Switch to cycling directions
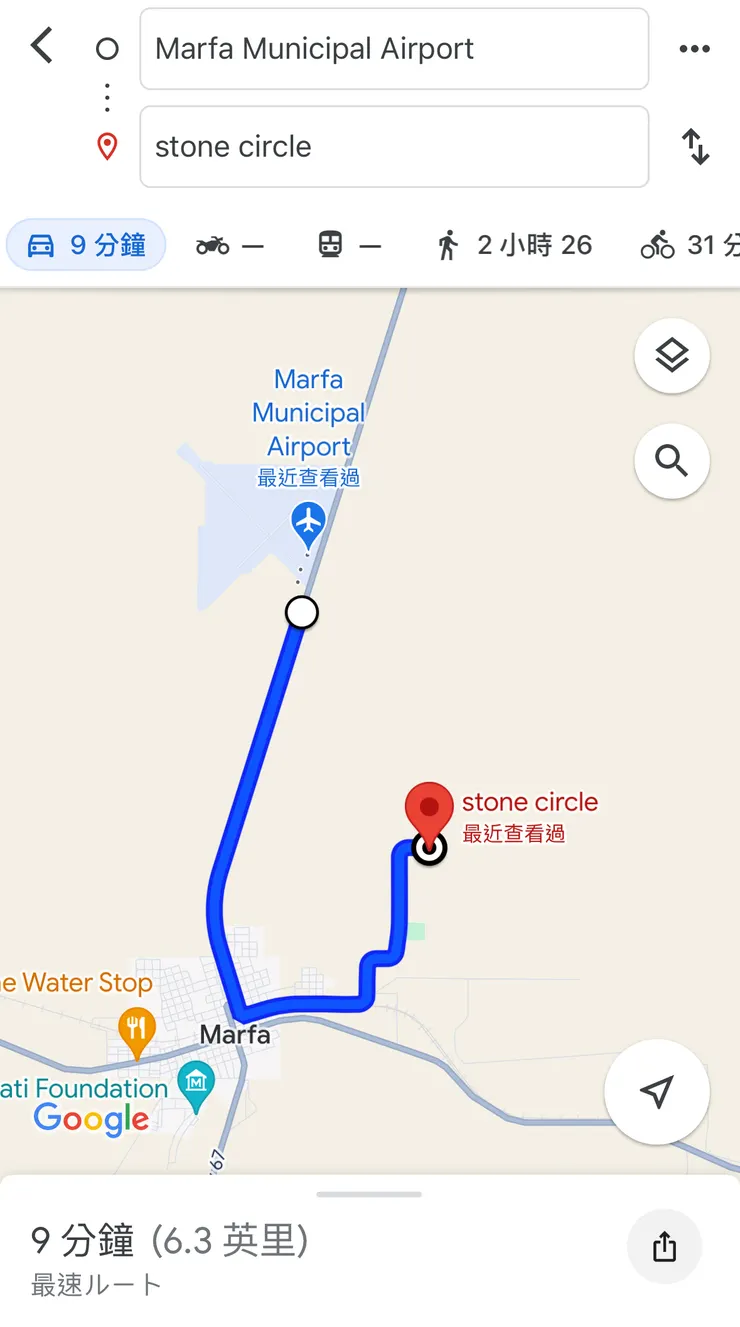 [690, 245]
